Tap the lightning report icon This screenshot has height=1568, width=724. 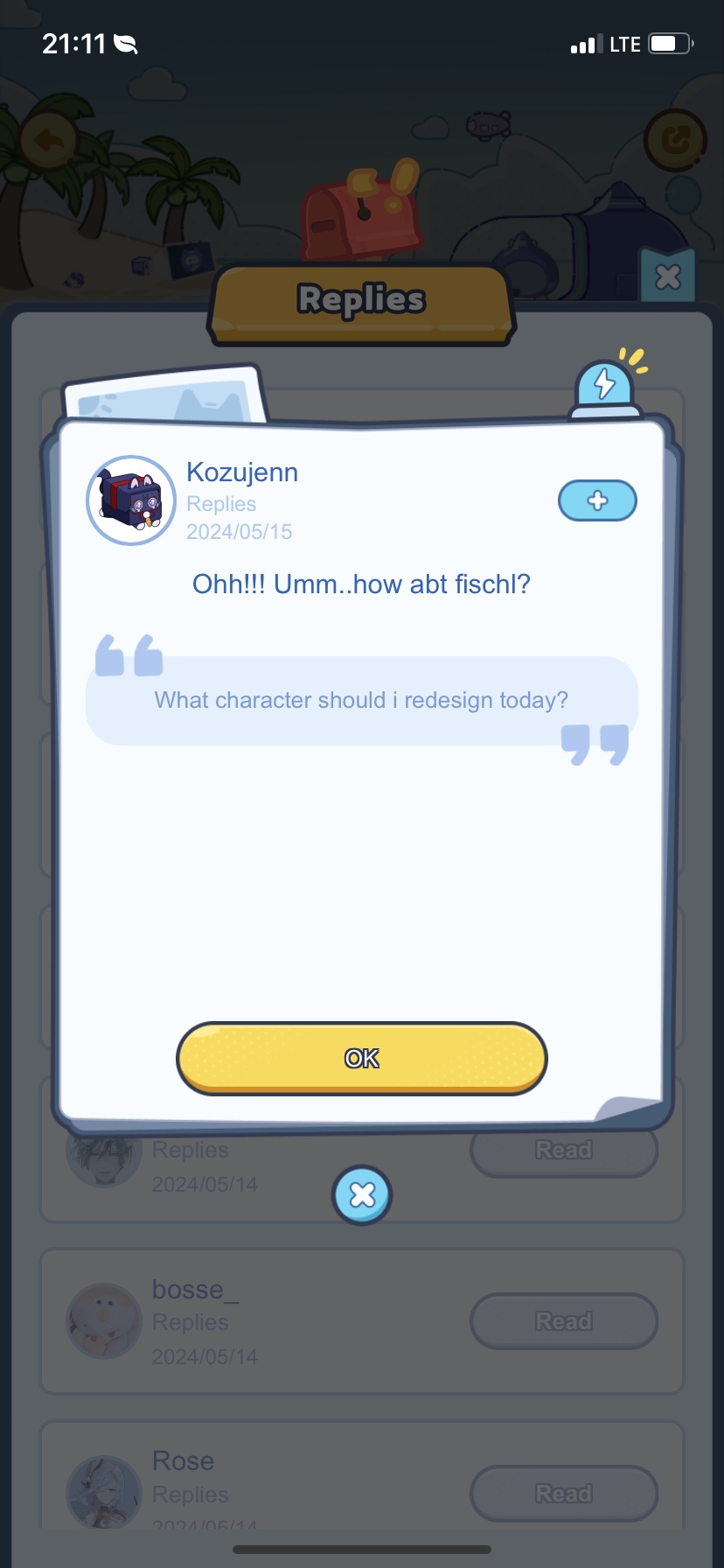click(605, 386)
